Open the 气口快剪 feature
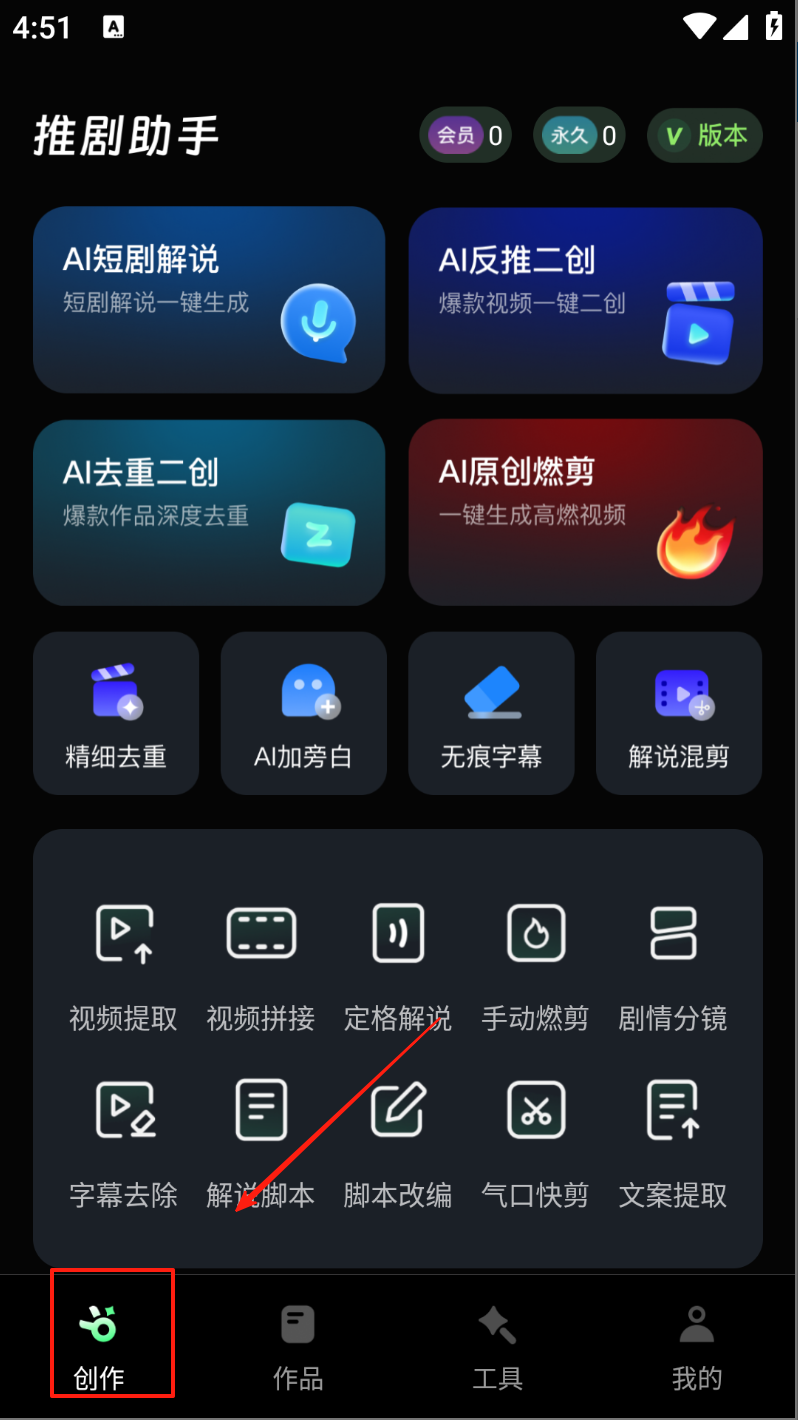798x1420 pixels. (x=535, y=1142)
